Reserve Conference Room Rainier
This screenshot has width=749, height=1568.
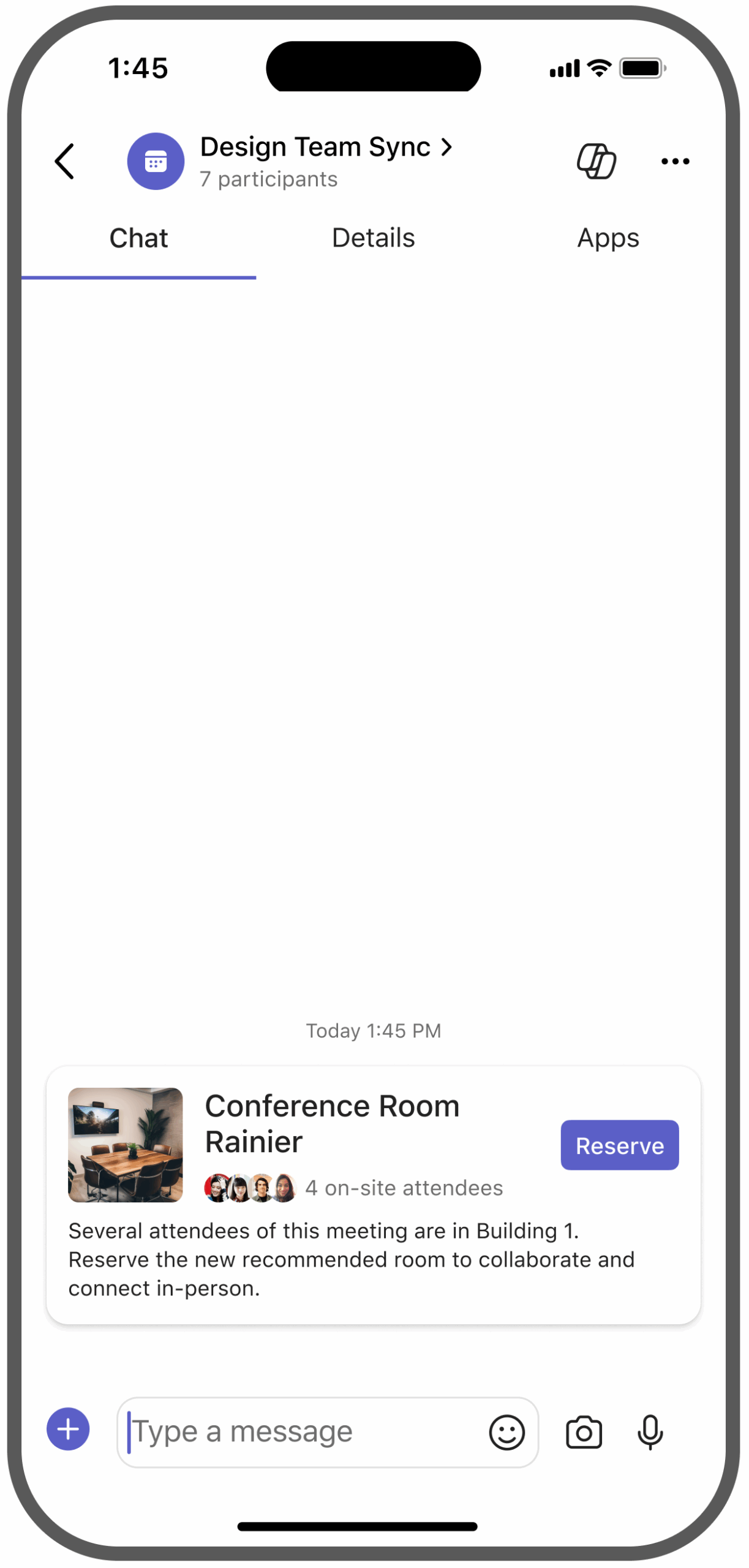click(x=619, y=1146)
